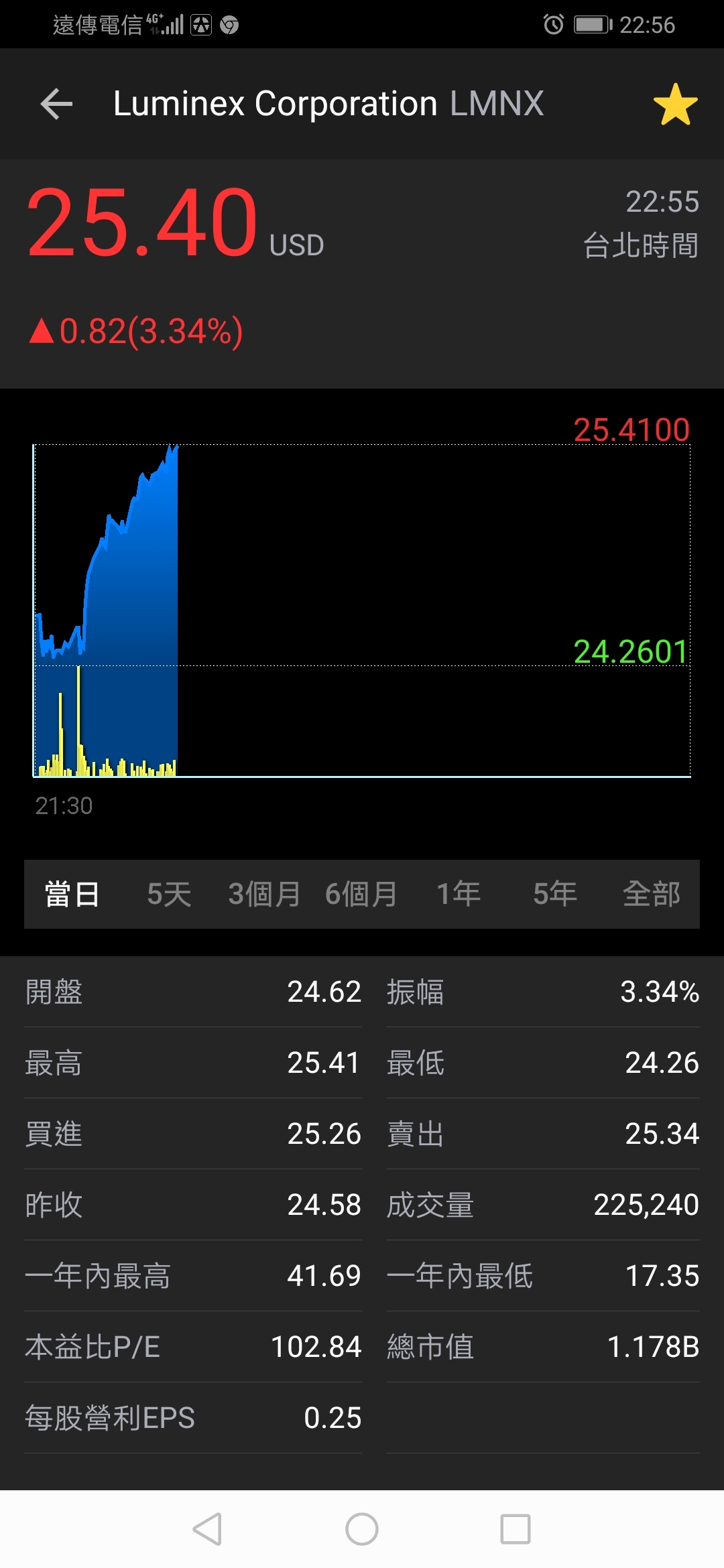Open recent apps from the navigation bar
The height and width of the screenshot is (1568, 724).
516,1529
